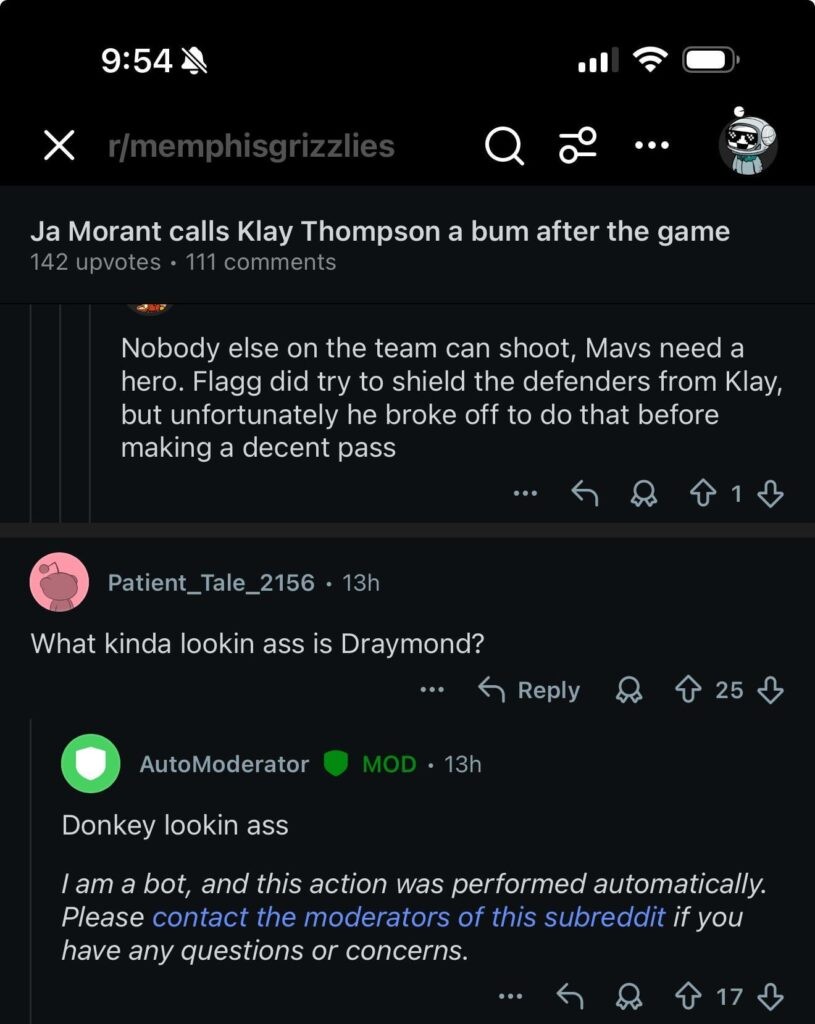Reply to Patient_Tale_2156's comment

[x=529, y=690]
